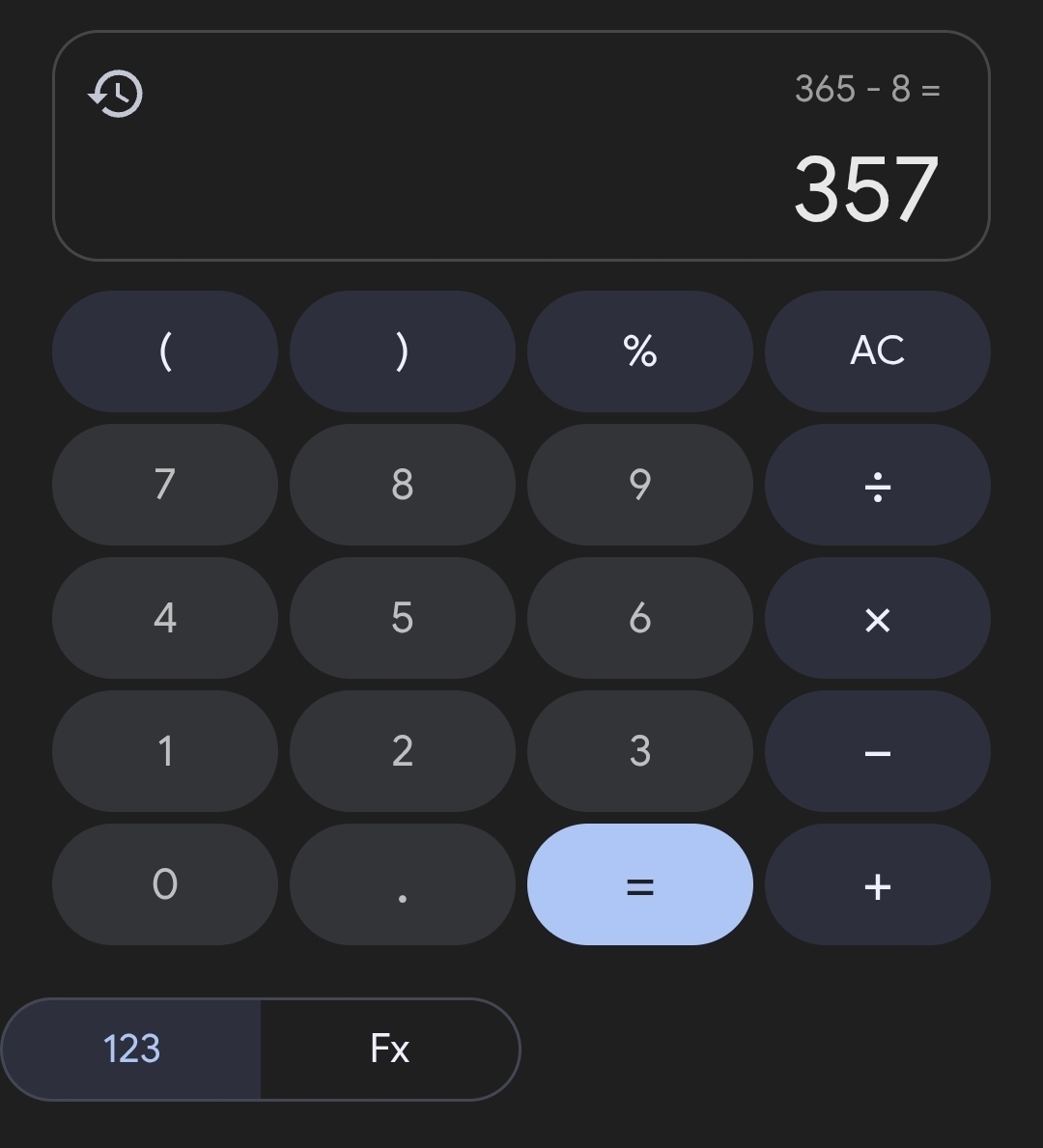Choose the multiply operator
Screen dimensions: 1043x1148
pyautogui.click(x=877, y=618)
